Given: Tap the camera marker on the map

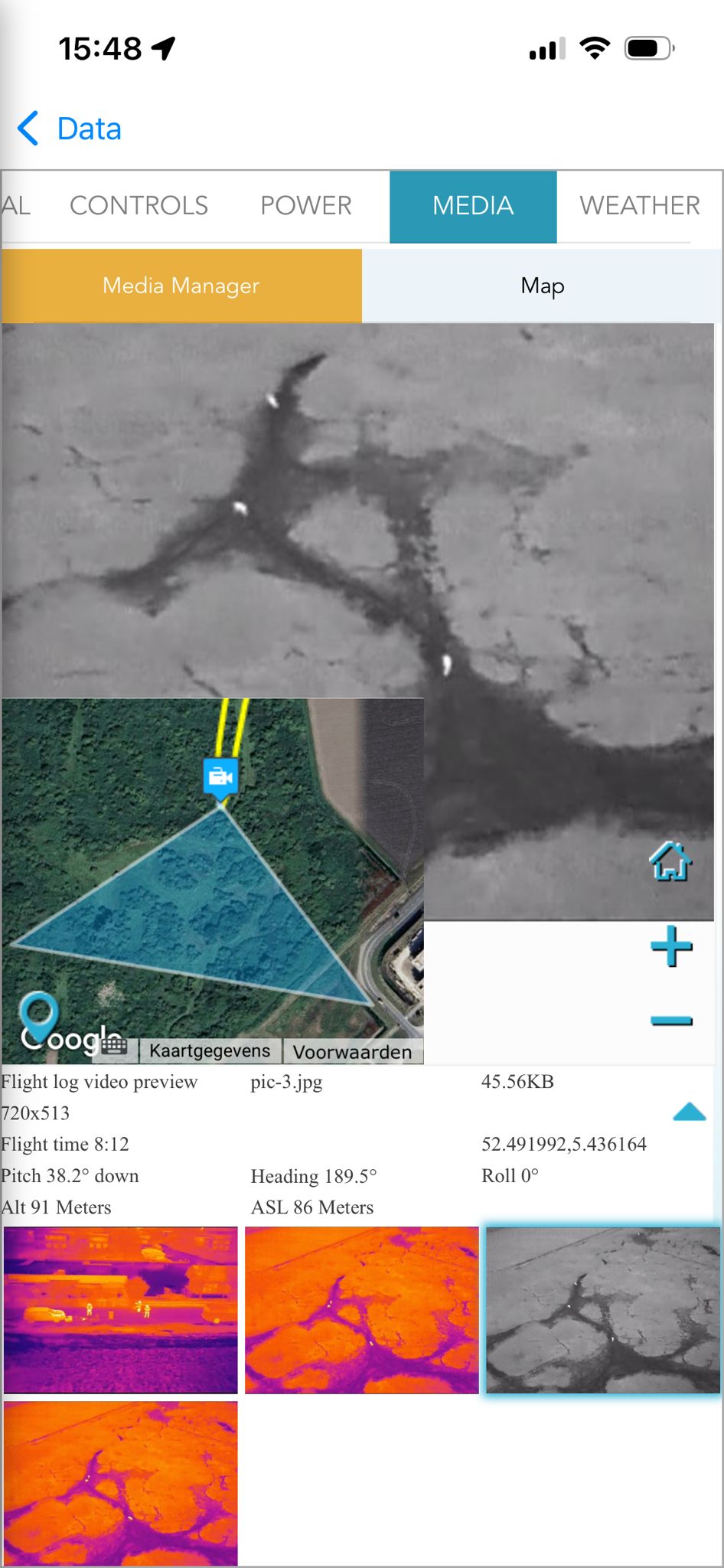Looking at the screenshot, I should [220, 777].
